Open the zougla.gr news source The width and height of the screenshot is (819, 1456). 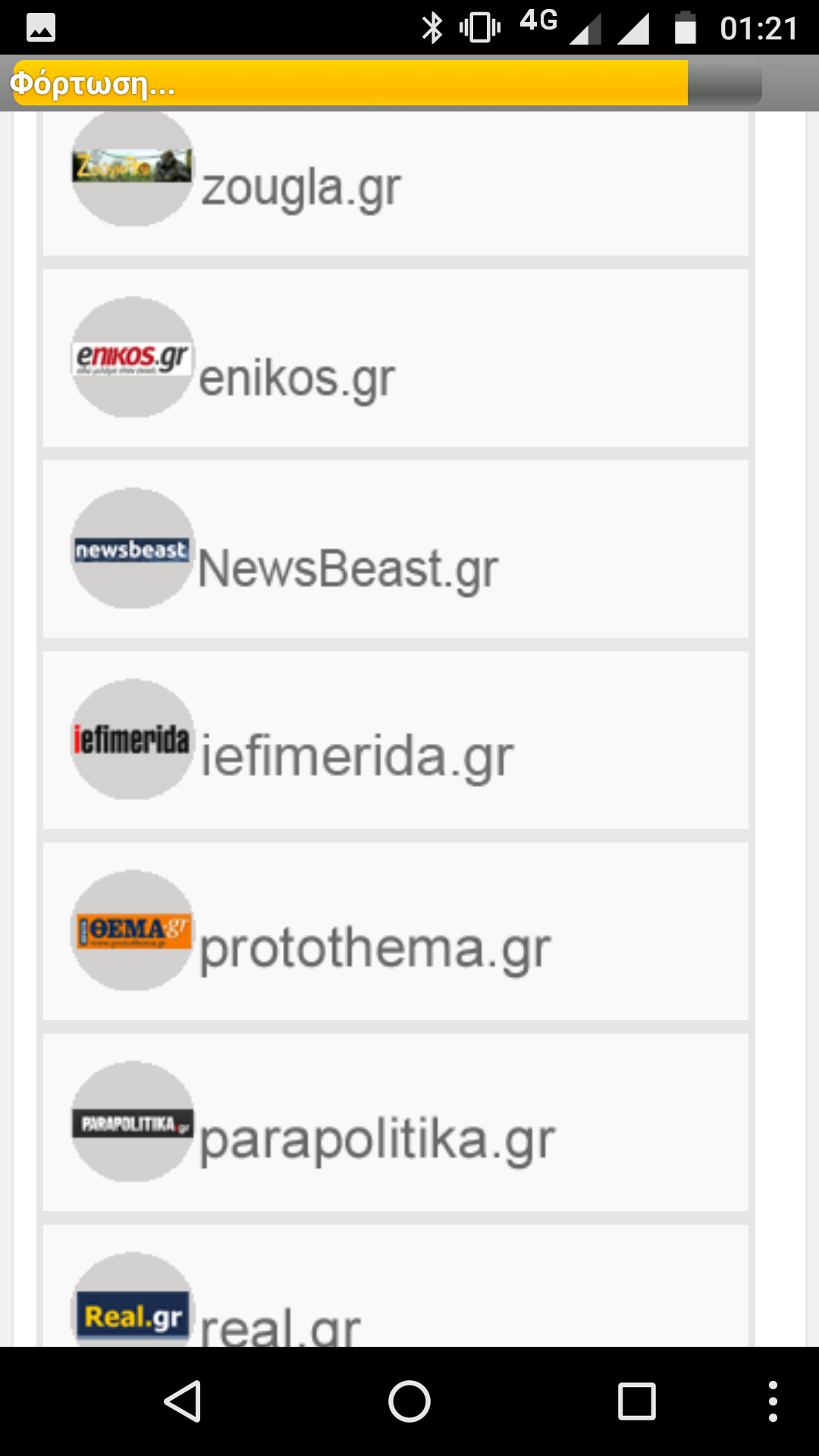point(394,186)
